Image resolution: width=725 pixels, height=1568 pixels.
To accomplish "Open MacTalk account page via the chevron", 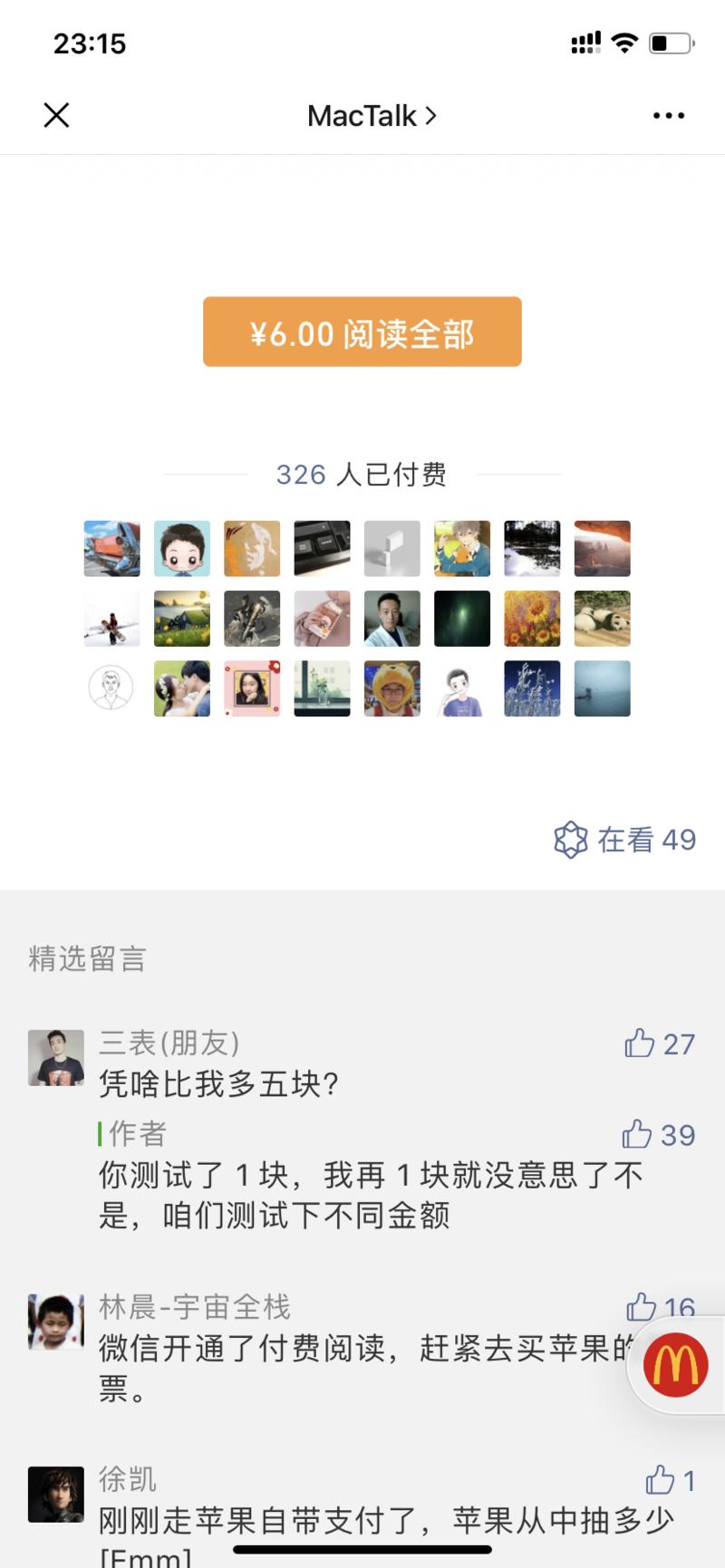I will coord(431,115).
